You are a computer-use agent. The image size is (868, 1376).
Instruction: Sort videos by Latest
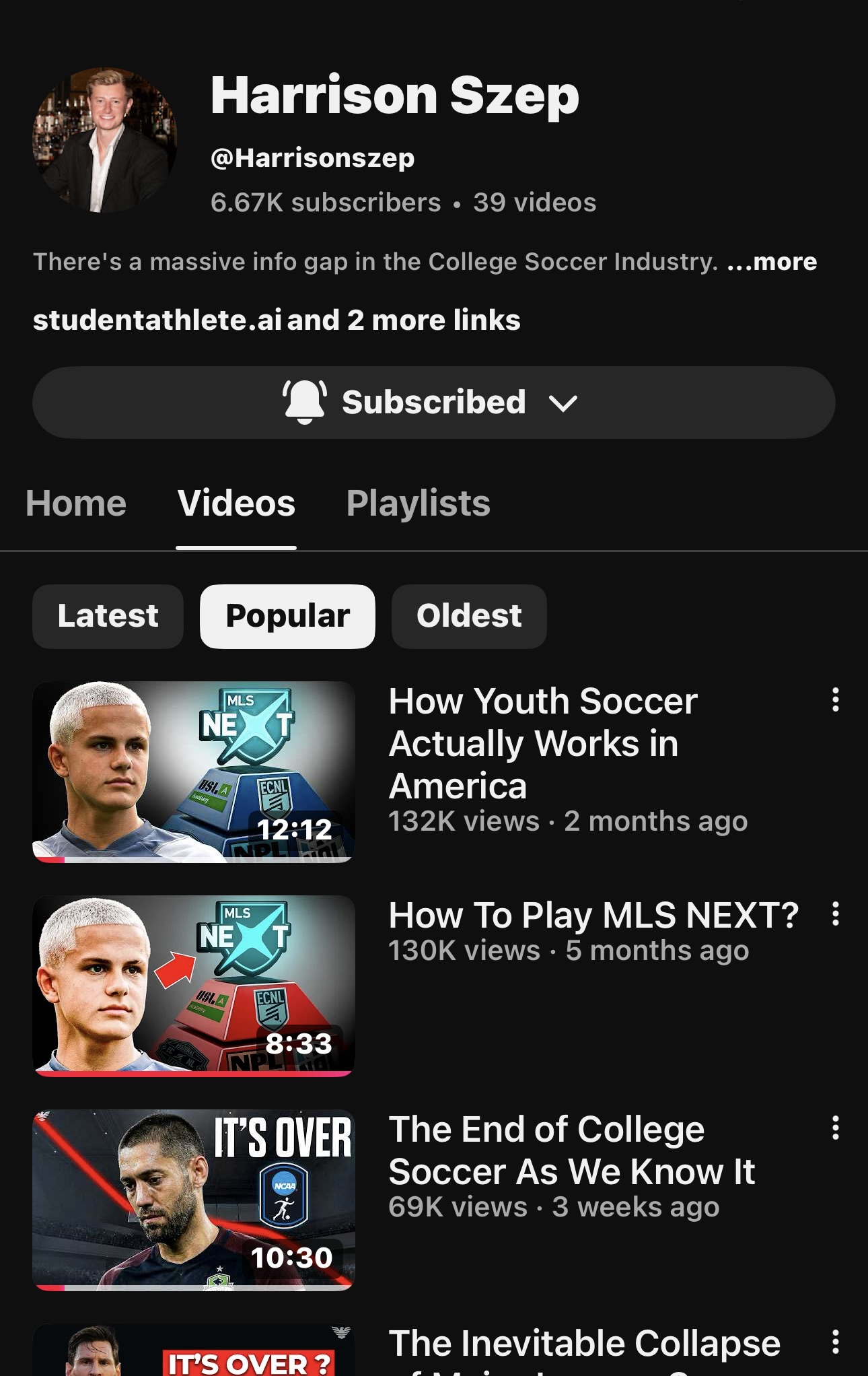[x=108, y=616]
